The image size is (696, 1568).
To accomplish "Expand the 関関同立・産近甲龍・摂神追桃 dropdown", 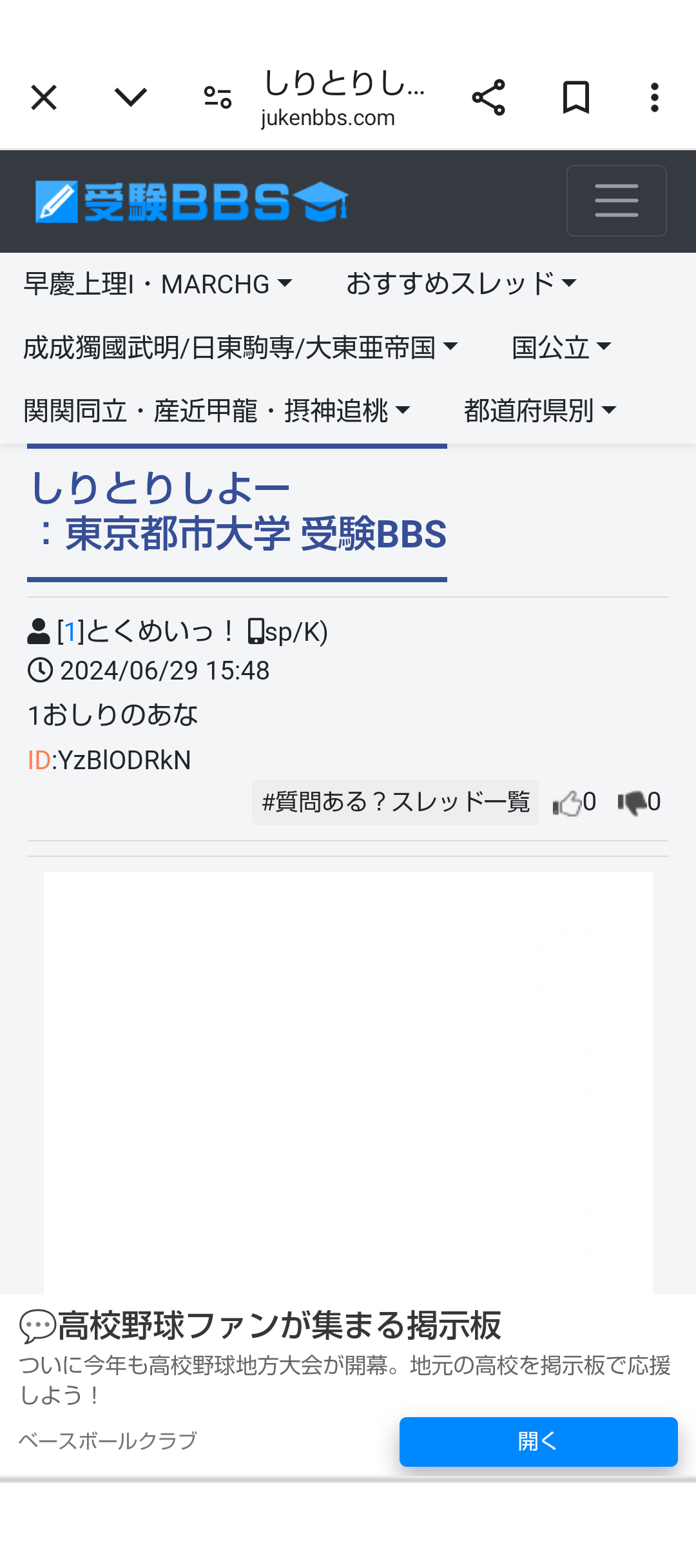I will pyautogui.click(x=217, y=411).
